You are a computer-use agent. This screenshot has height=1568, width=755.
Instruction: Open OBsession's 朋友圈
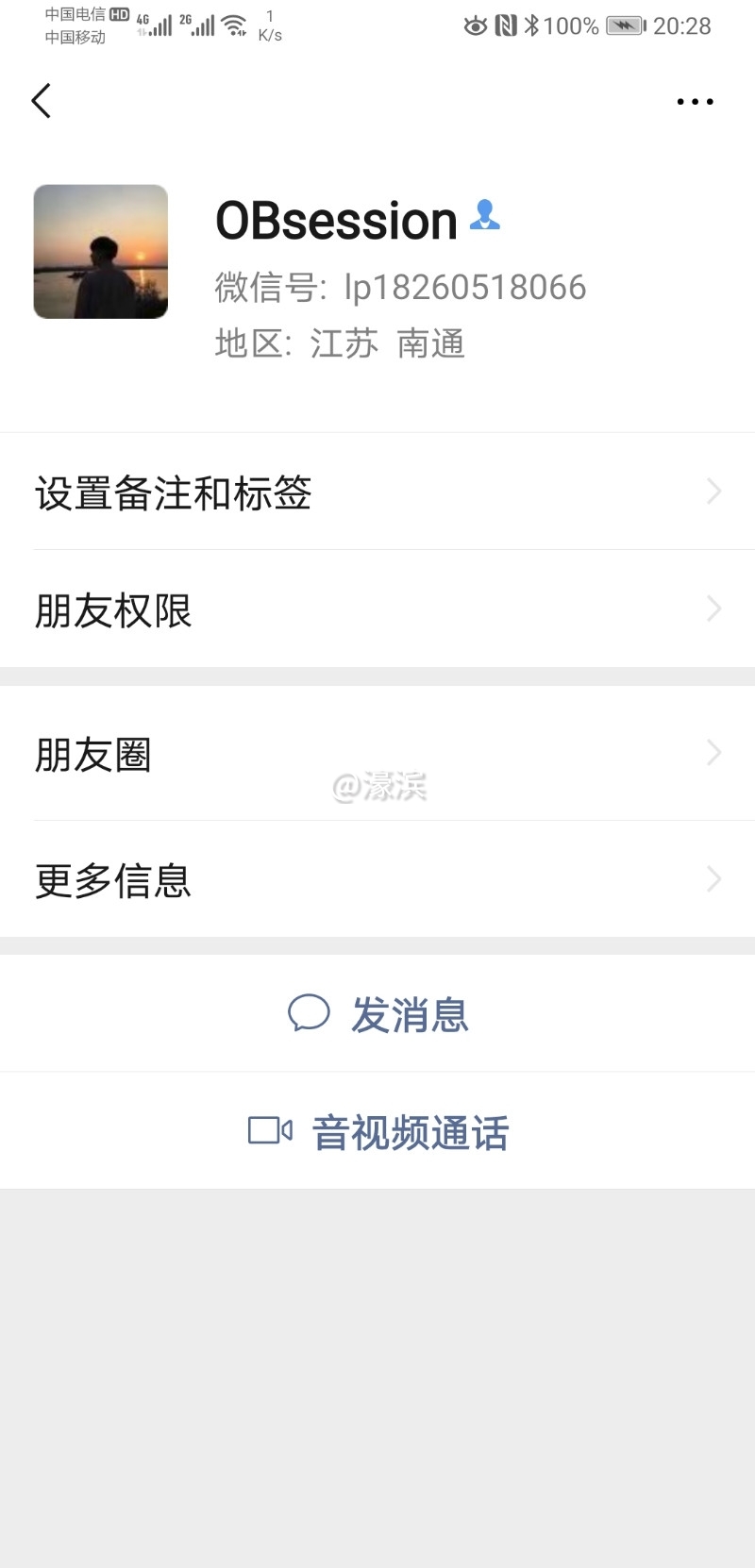pos(377,754)
